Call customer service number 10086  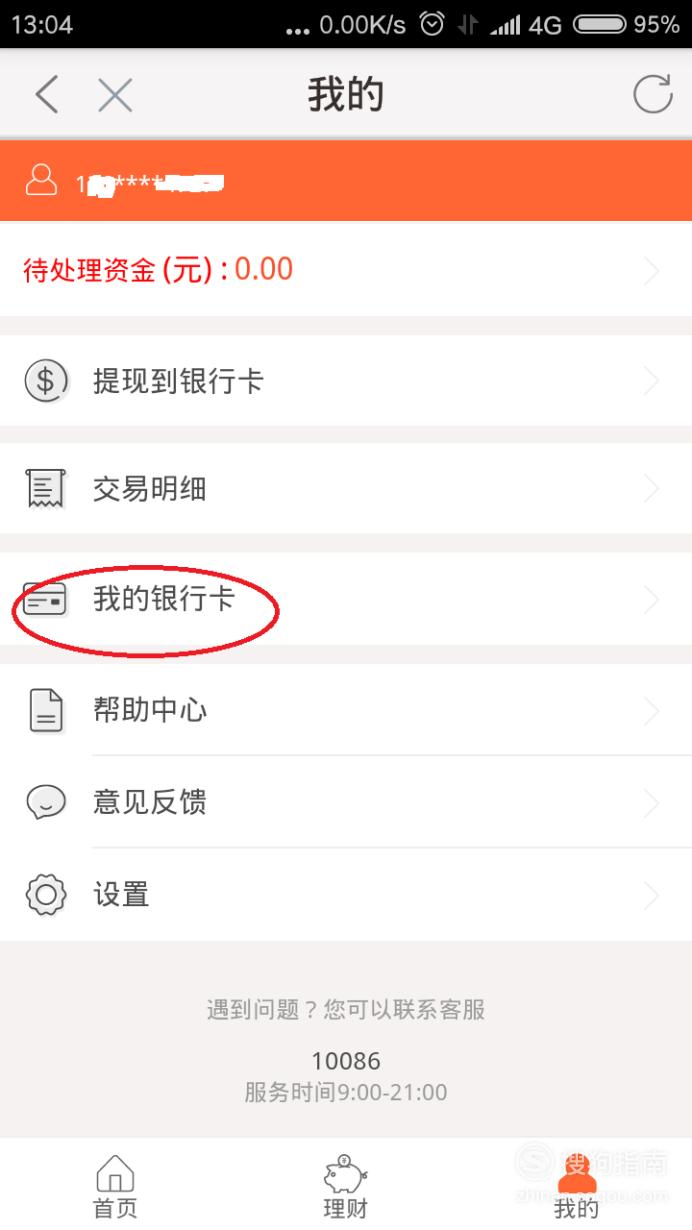(x=346, y=1060)
